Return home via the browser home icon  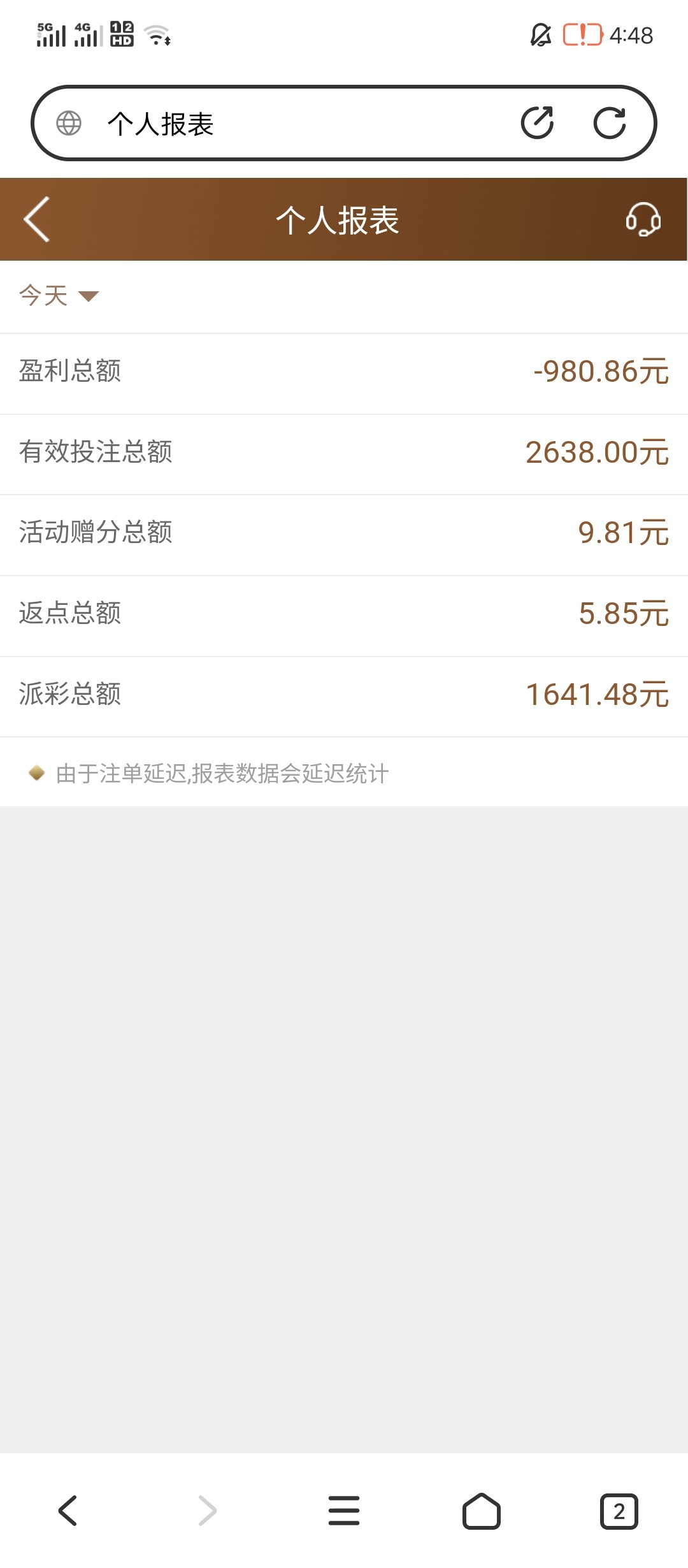point(482,1511)
